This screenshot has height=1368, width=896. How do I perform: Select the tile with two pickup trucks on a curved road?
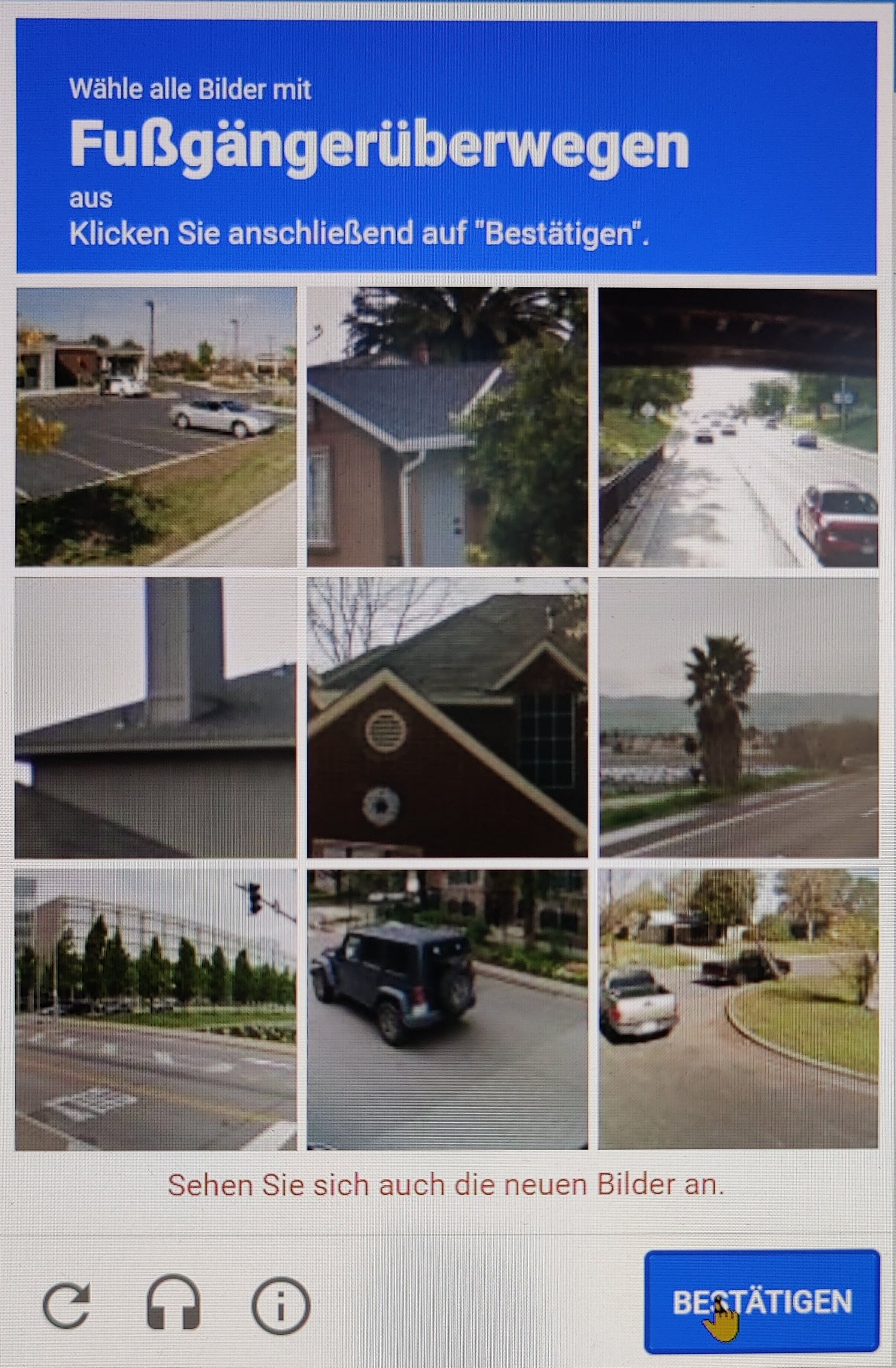pos(738,1009)
